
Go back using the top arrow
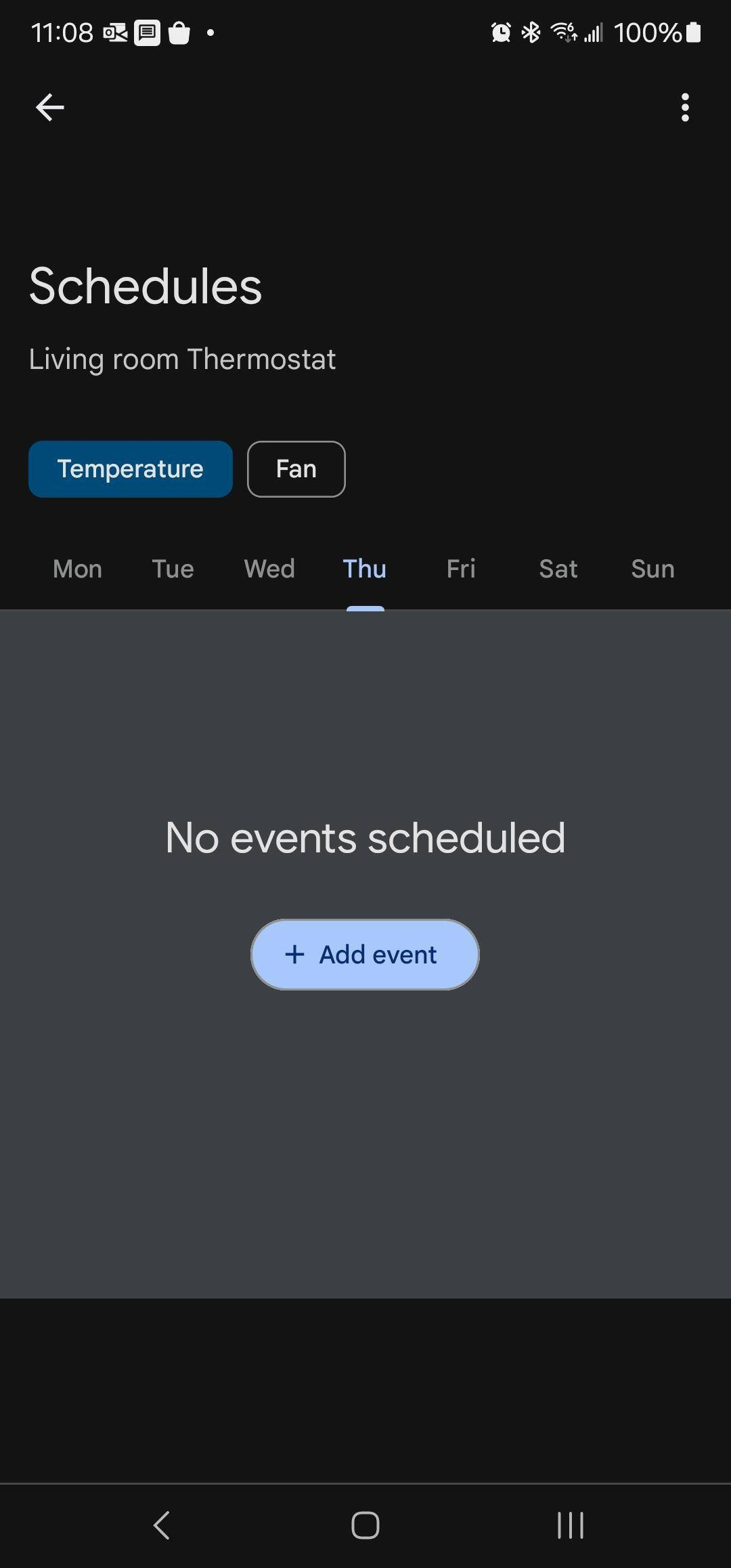point(50,108)
